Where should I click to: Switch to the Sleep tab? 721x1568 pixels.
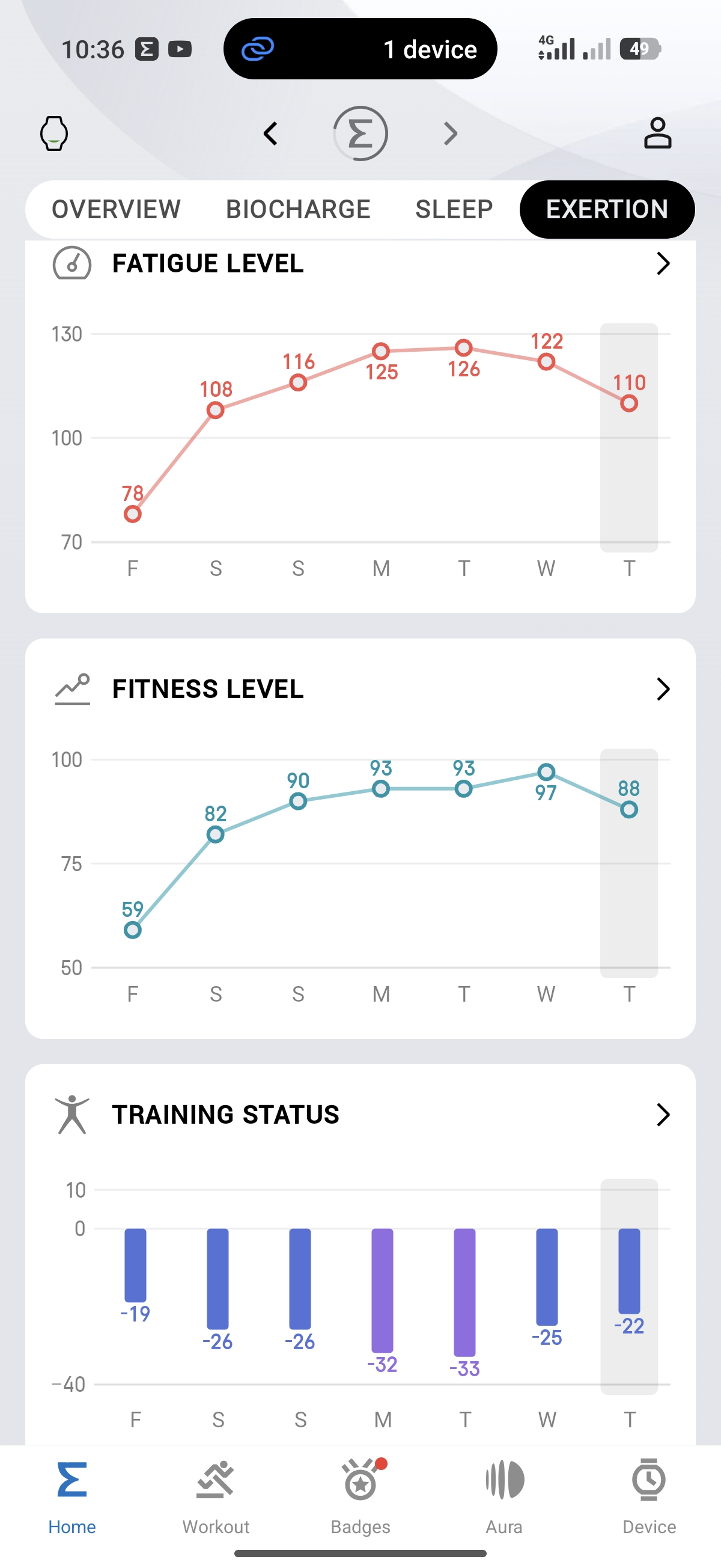coord(454,209)
